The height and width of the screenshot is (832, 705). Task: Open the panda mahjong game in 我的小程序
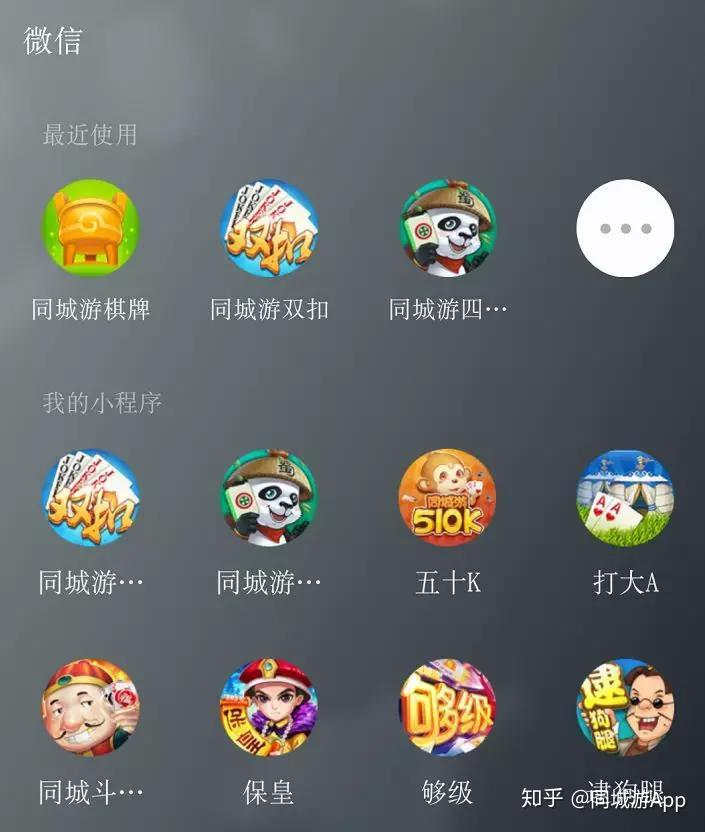coord(268,498)
